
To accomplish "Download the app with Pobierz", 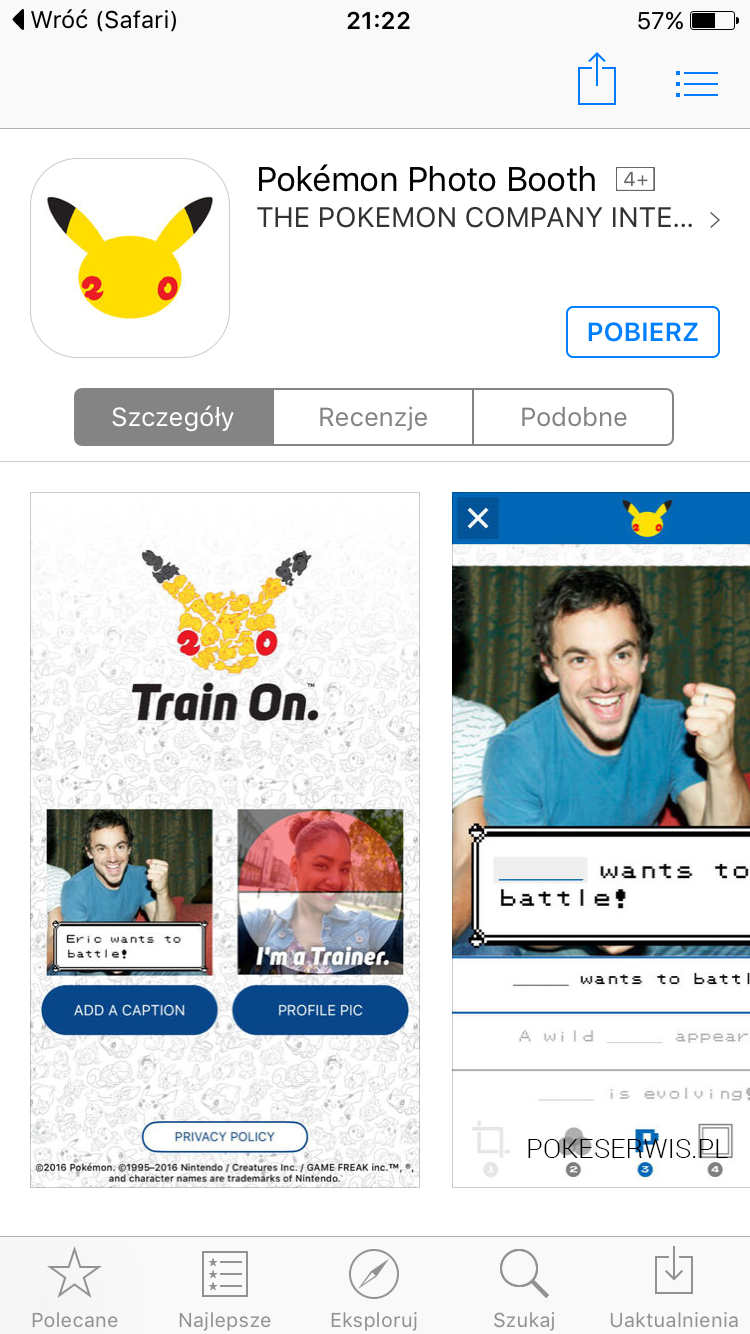I will pyautogui.click(x=642, y=332).
